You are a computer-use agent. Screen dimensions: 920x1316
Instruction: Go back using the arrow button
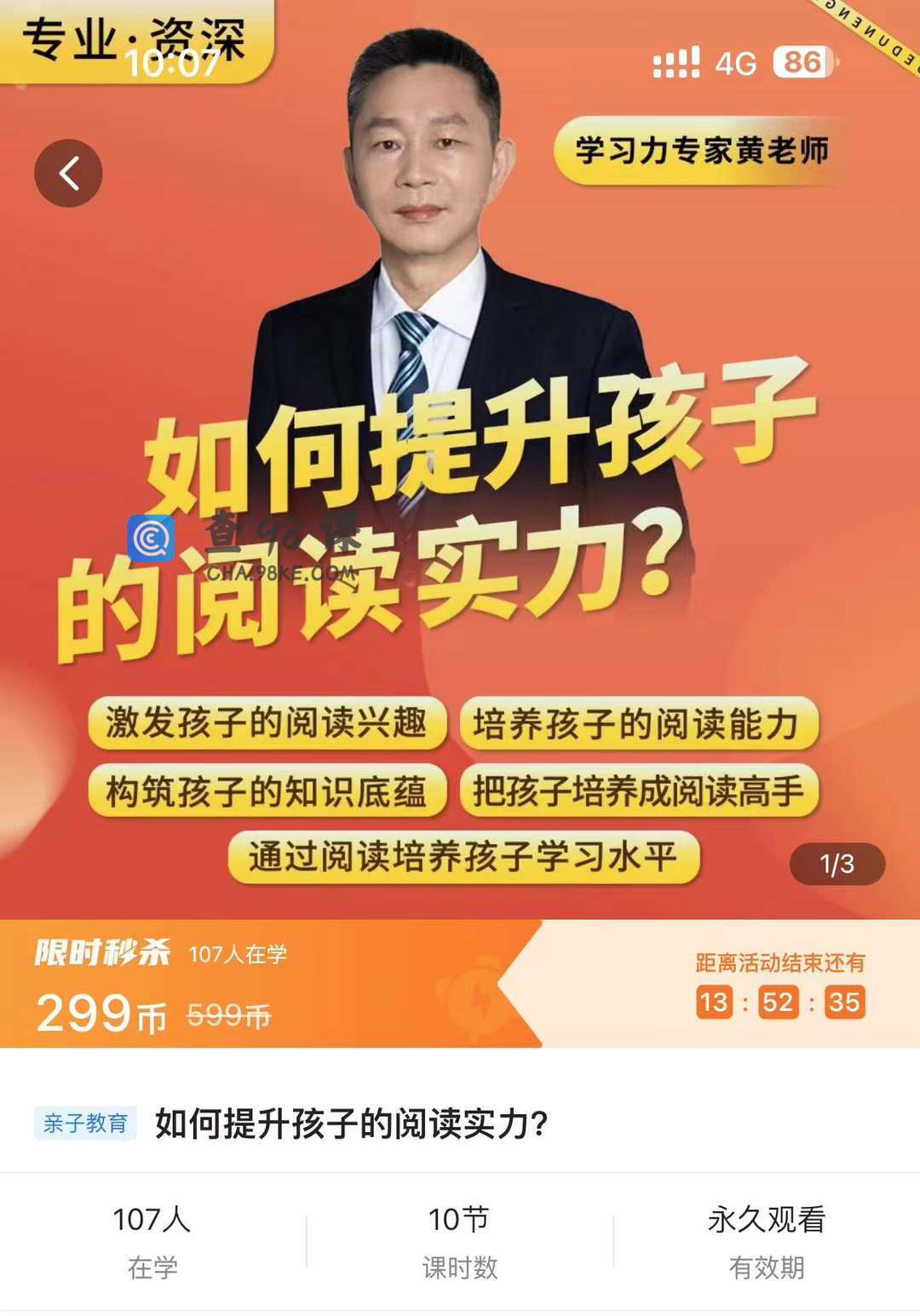(x=68, y=173)
